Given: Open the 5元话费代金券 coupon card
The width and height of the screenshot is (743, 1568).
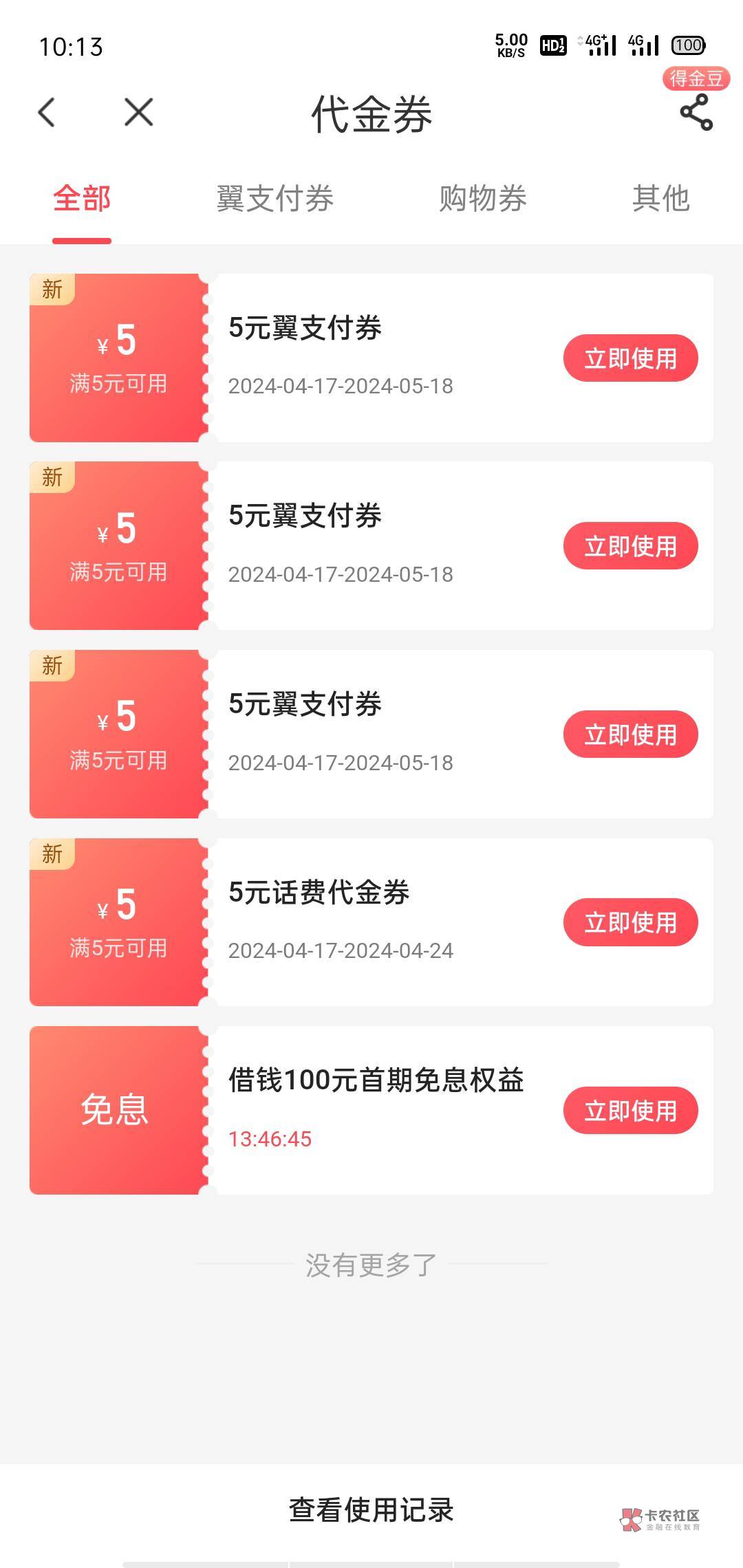Looking at the screenshot, I should pyautogui.click(x=371, y=922).
